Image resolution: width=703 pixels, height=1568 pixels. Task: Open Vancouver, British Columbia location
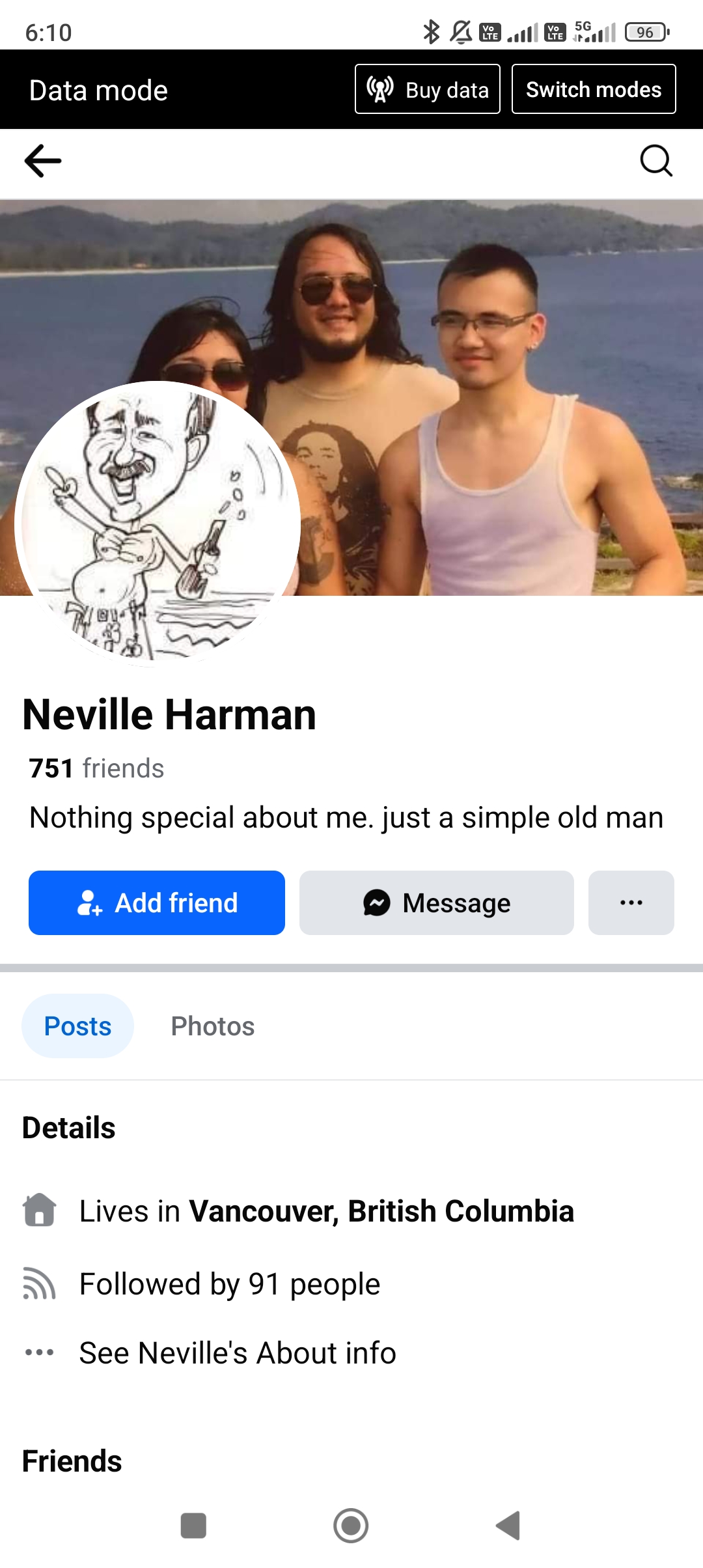point(381,1211)
